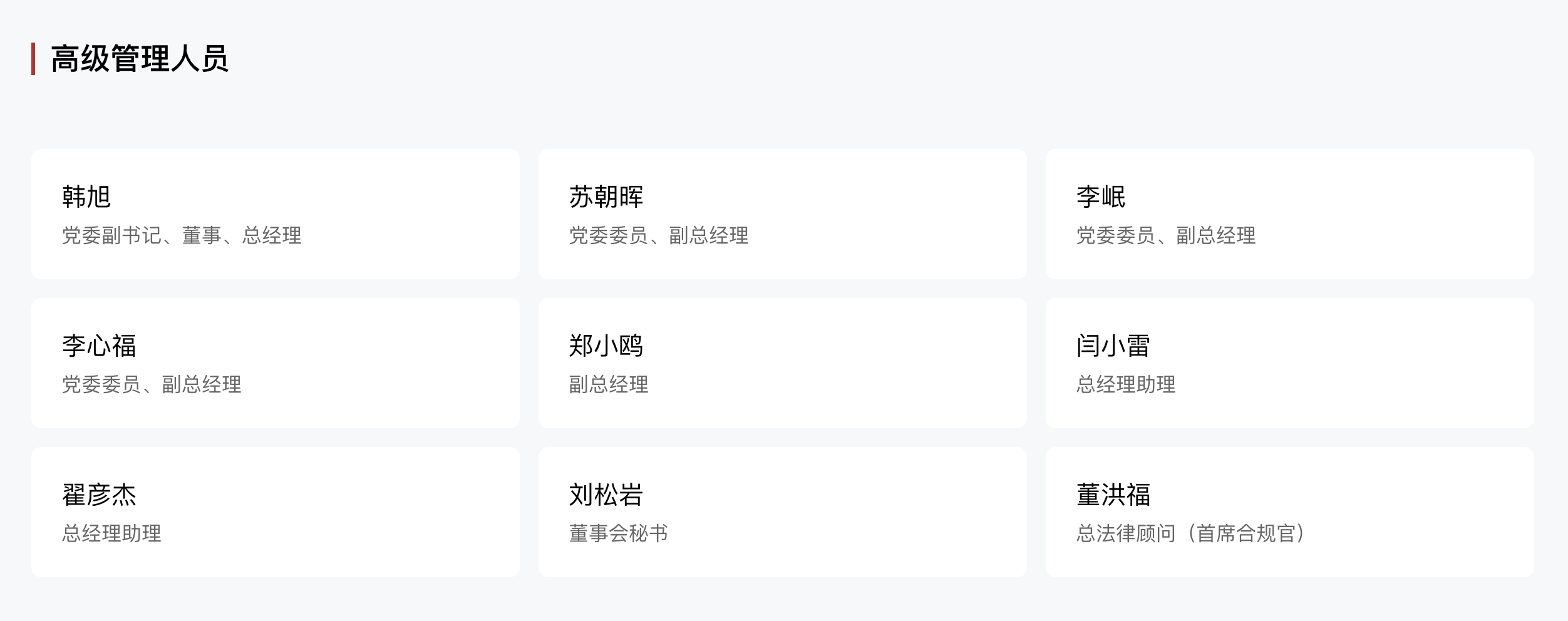
Task: Select the 闫小雷 card
Action: tap(1289, 363)
